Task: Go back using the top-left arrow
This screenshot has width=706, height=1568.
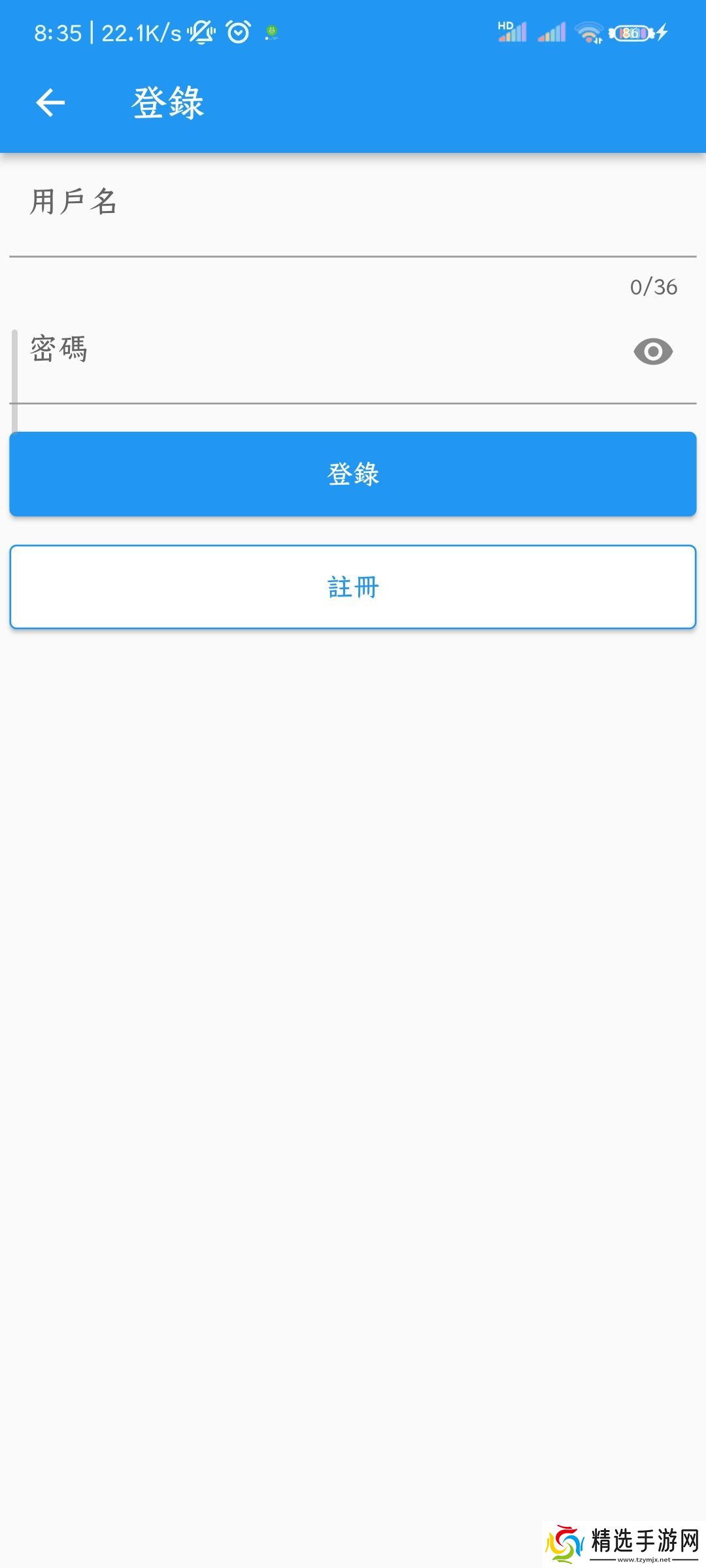Action: pos(50,103)
